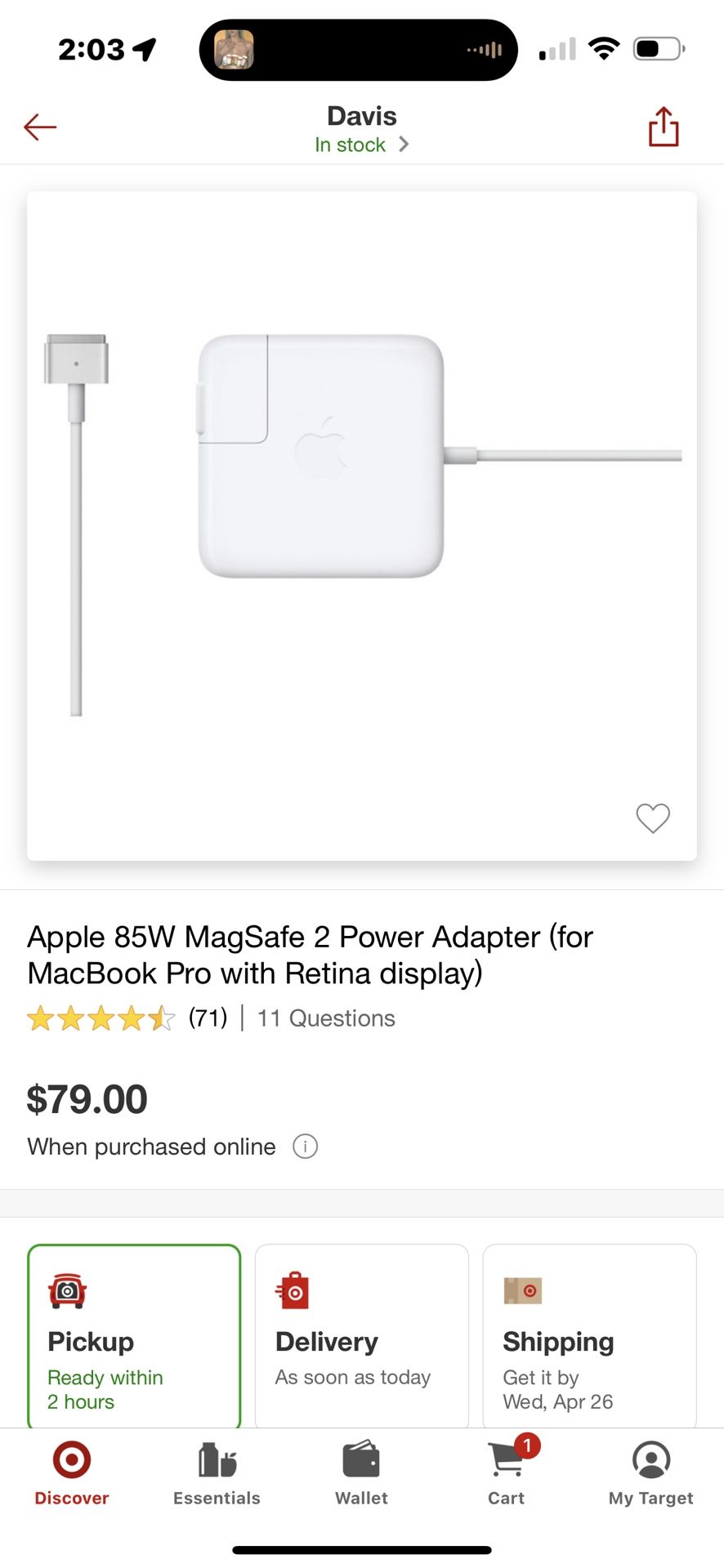Screen dimensions: 724x1568
Task: Favorite the power adapter with the heart
Action: coord(652,818)
